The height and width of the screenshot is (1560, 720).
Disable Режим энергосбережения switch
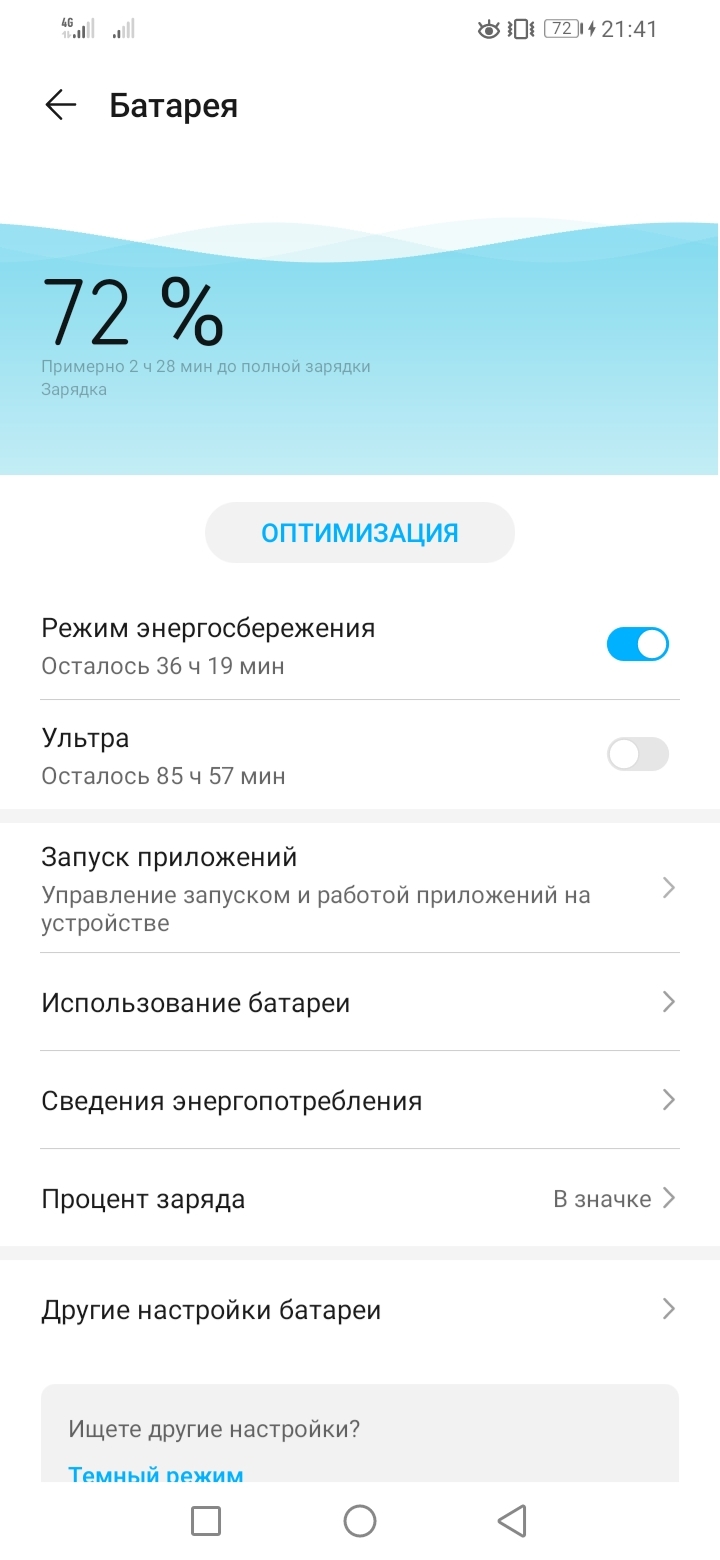coord(637,645)
